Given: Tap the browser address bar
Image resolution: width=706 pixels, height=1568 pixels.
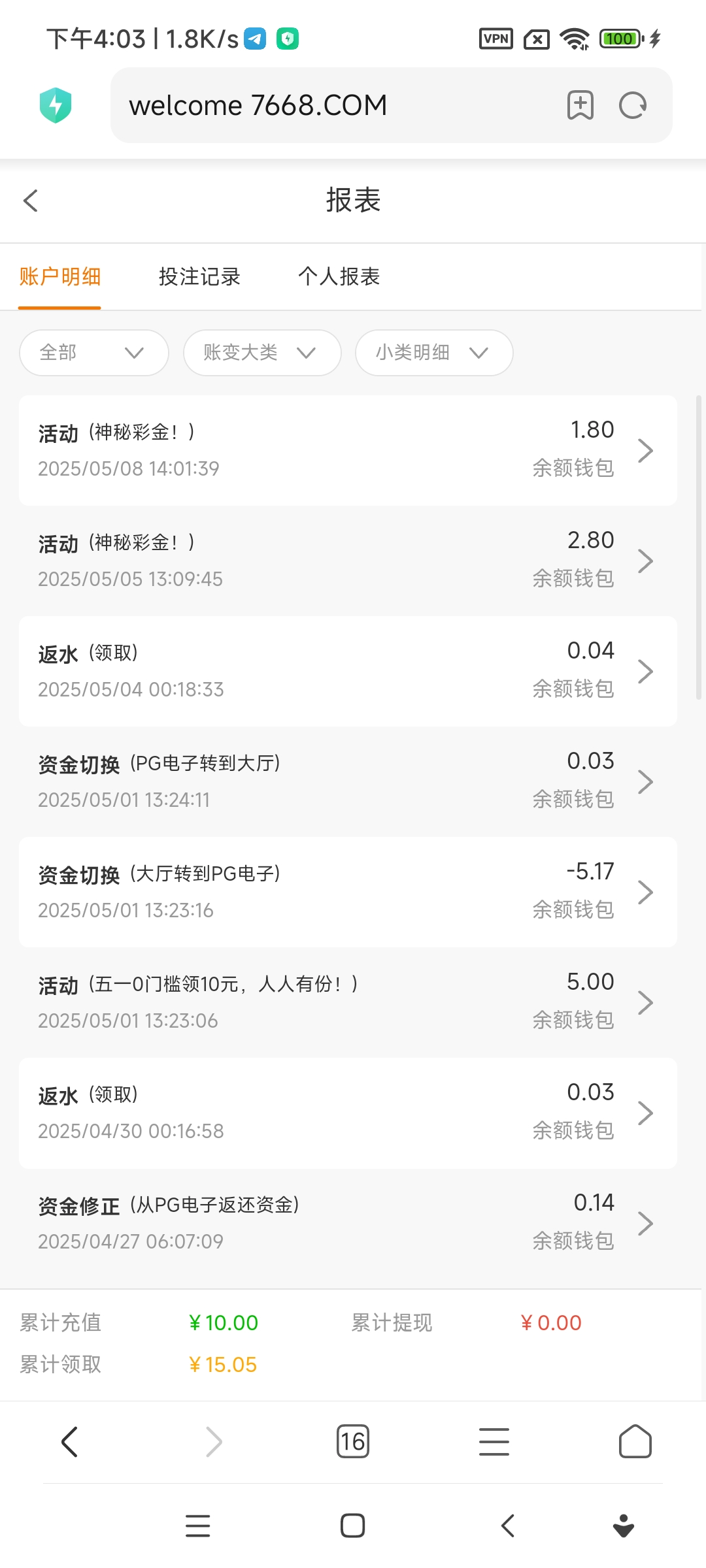Looking at the screenshot, I should 327,105.
